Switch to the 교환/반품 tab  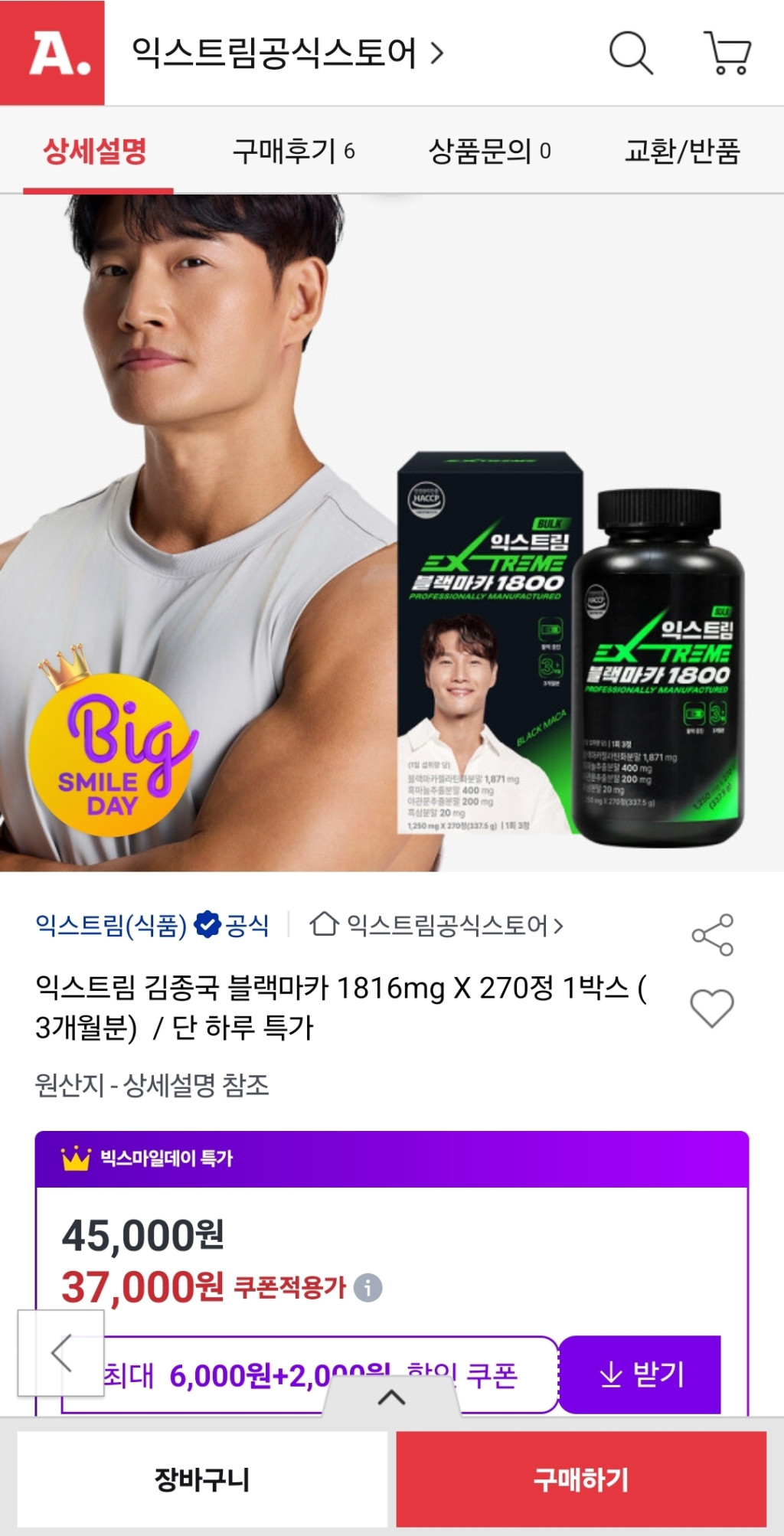click(x=682, y=151)
